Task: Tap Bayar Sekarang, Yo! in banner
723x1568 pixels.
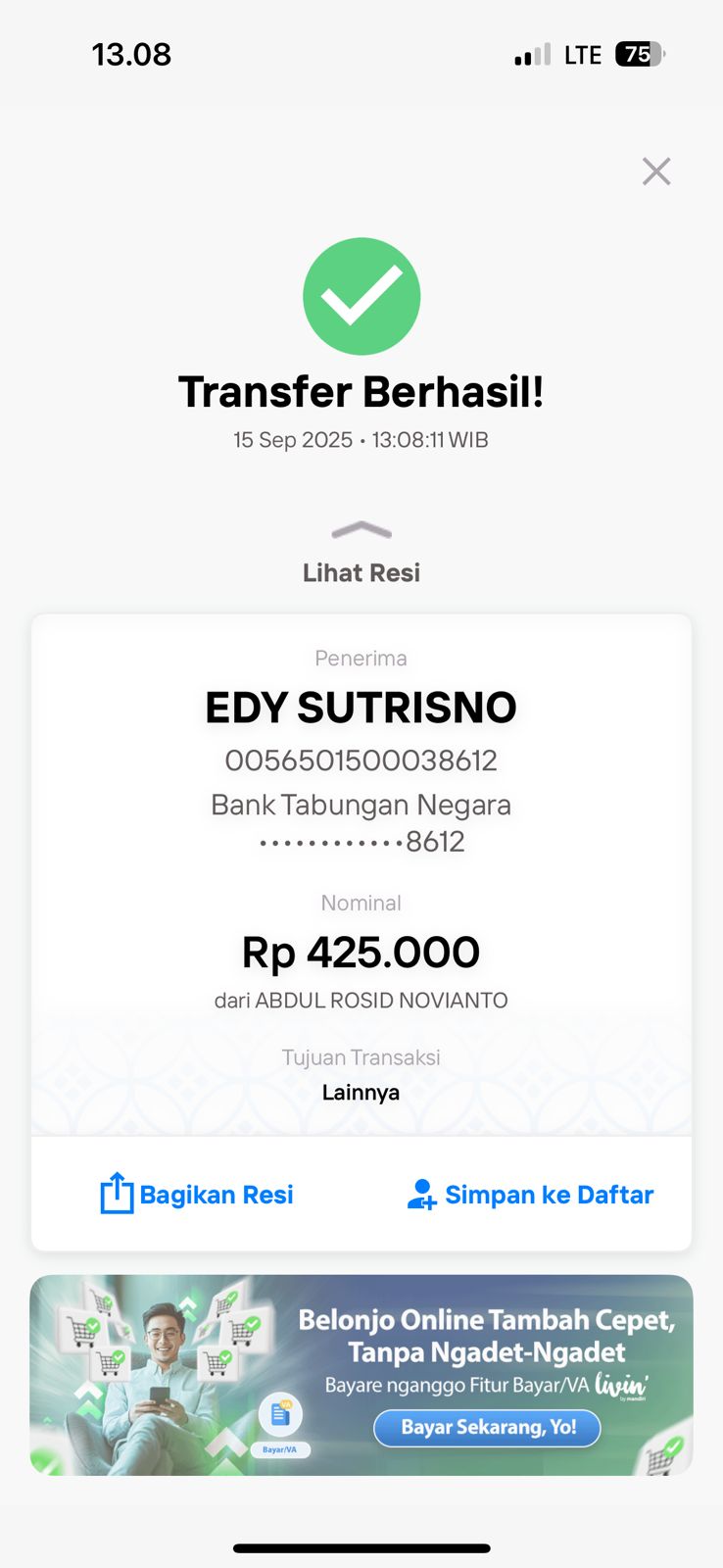Action: pyautogui.click(x=487, y=1427)
